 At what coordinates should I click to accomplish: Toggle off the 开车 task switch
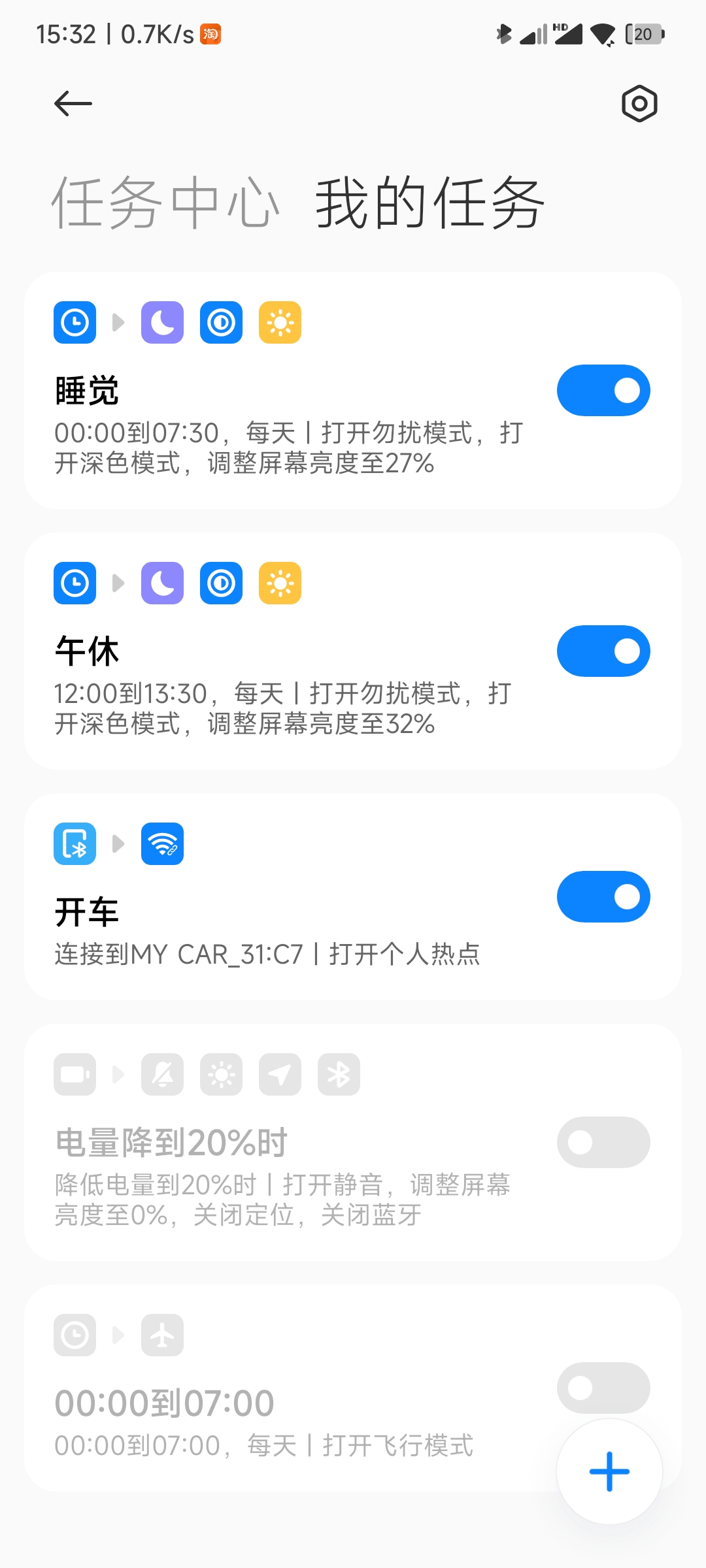[x=603, y=896]
